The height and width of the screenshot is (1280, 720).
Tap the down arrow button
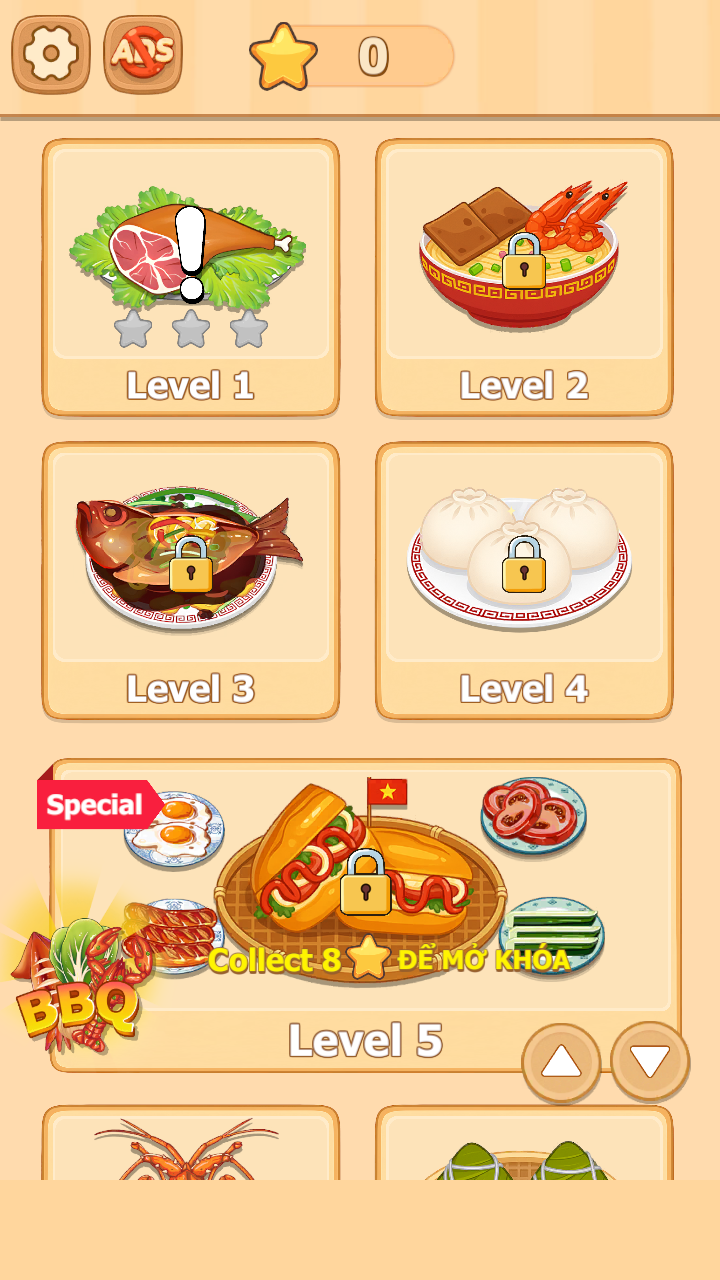pos(650,1062)
